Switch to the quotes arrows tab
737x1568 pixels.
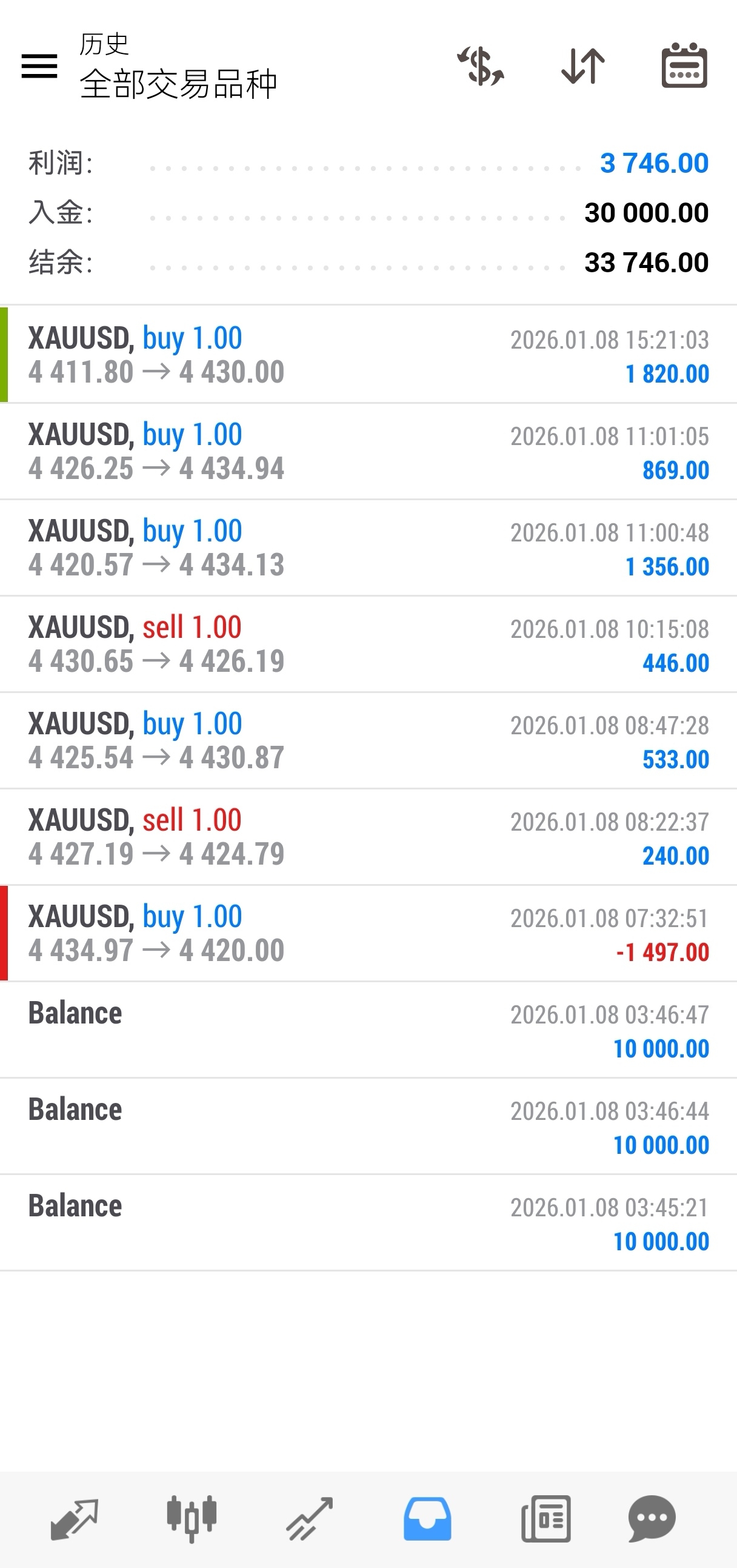(75, 1519)
